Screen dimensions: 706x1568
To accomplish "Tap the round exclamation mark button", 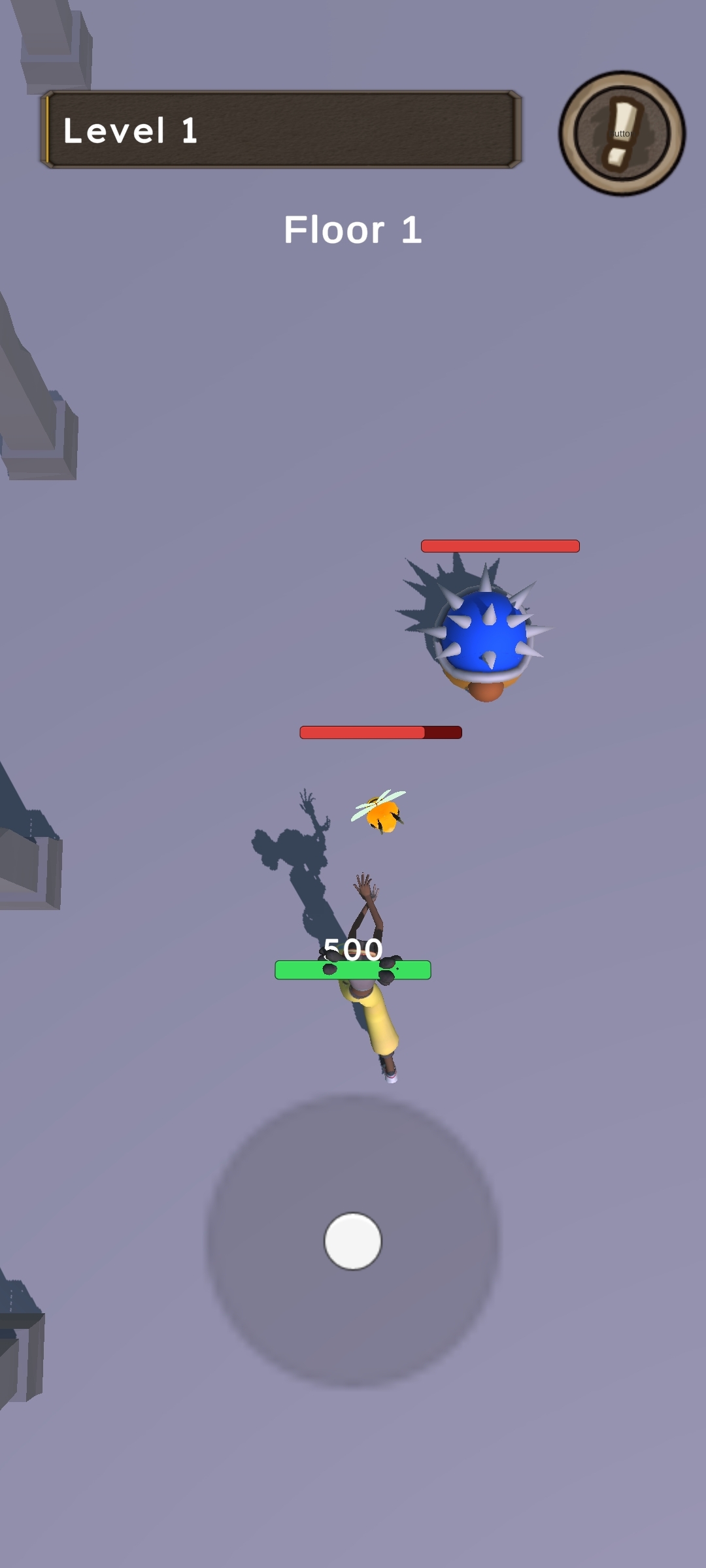I will coord(622,133).
